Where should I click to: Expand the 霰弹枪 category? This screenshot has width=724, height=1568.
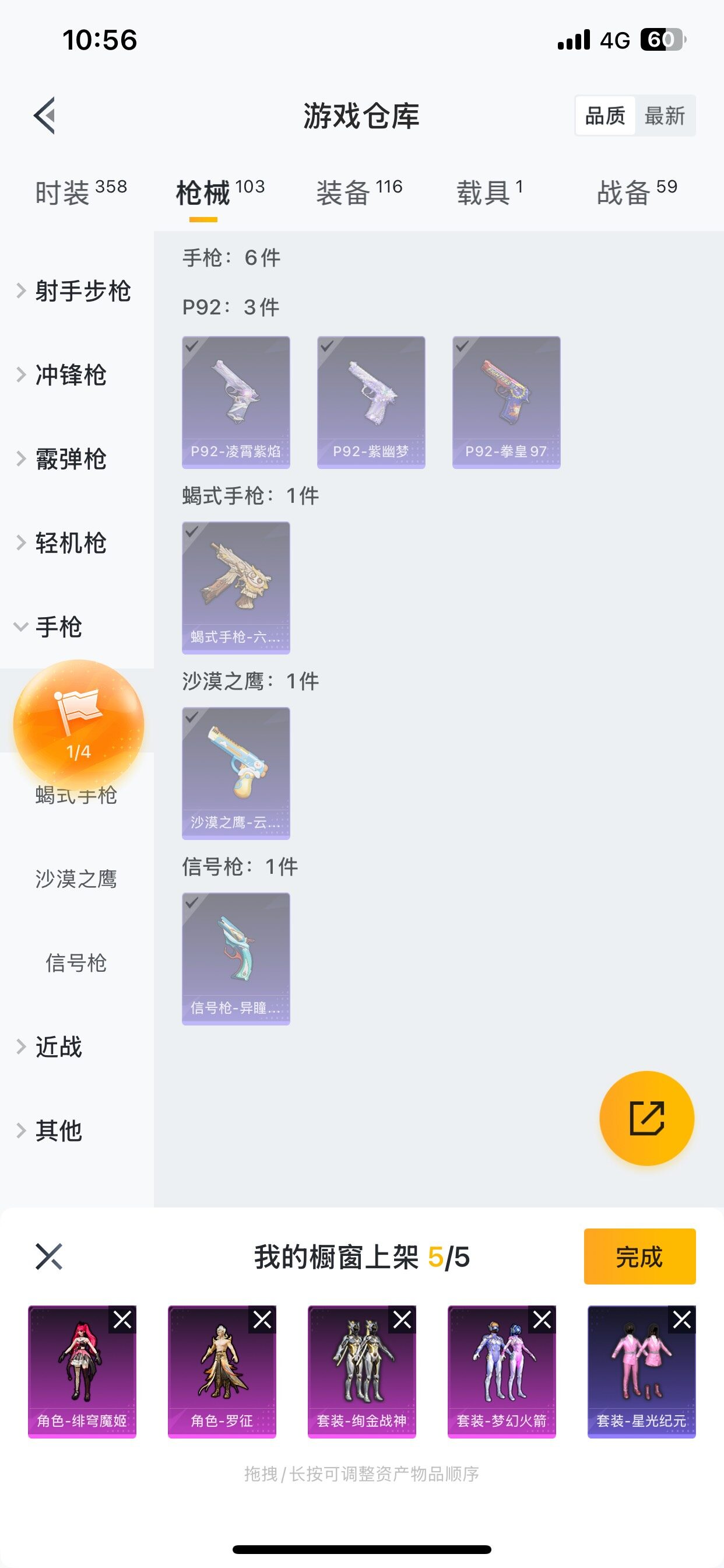pyautogui.click(x=62, y=459)
